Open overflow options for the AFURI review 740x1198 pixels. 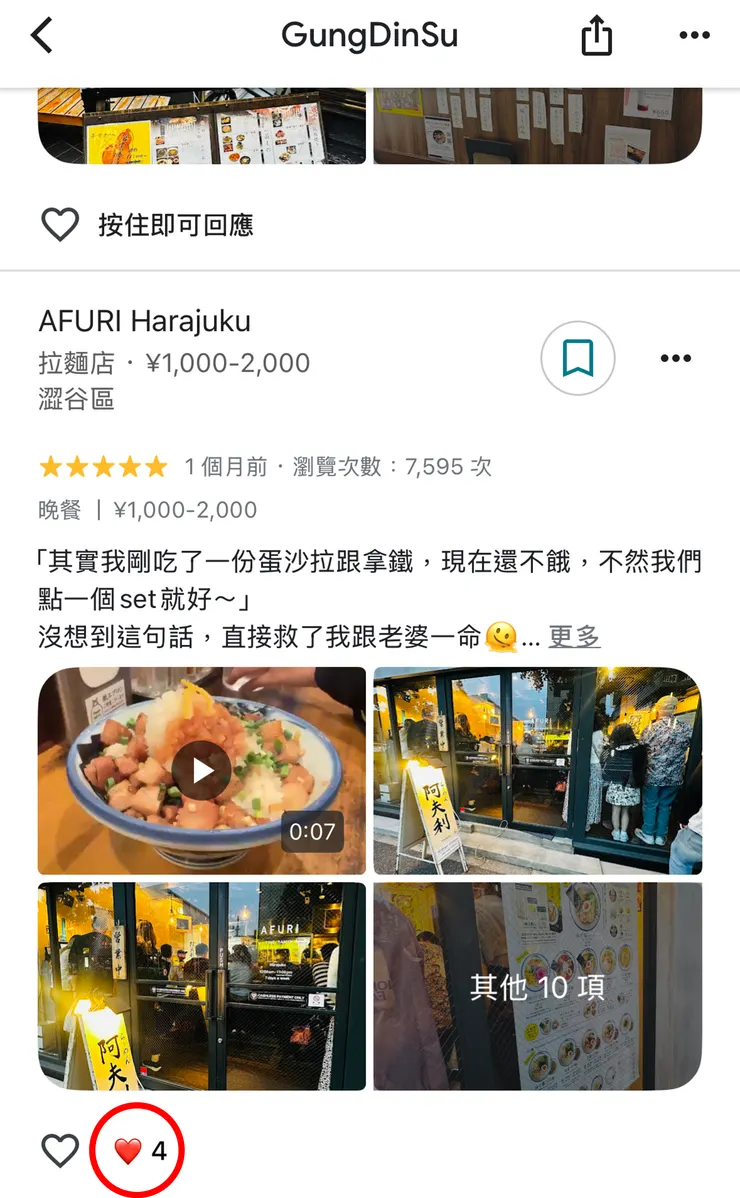point(676,358)
